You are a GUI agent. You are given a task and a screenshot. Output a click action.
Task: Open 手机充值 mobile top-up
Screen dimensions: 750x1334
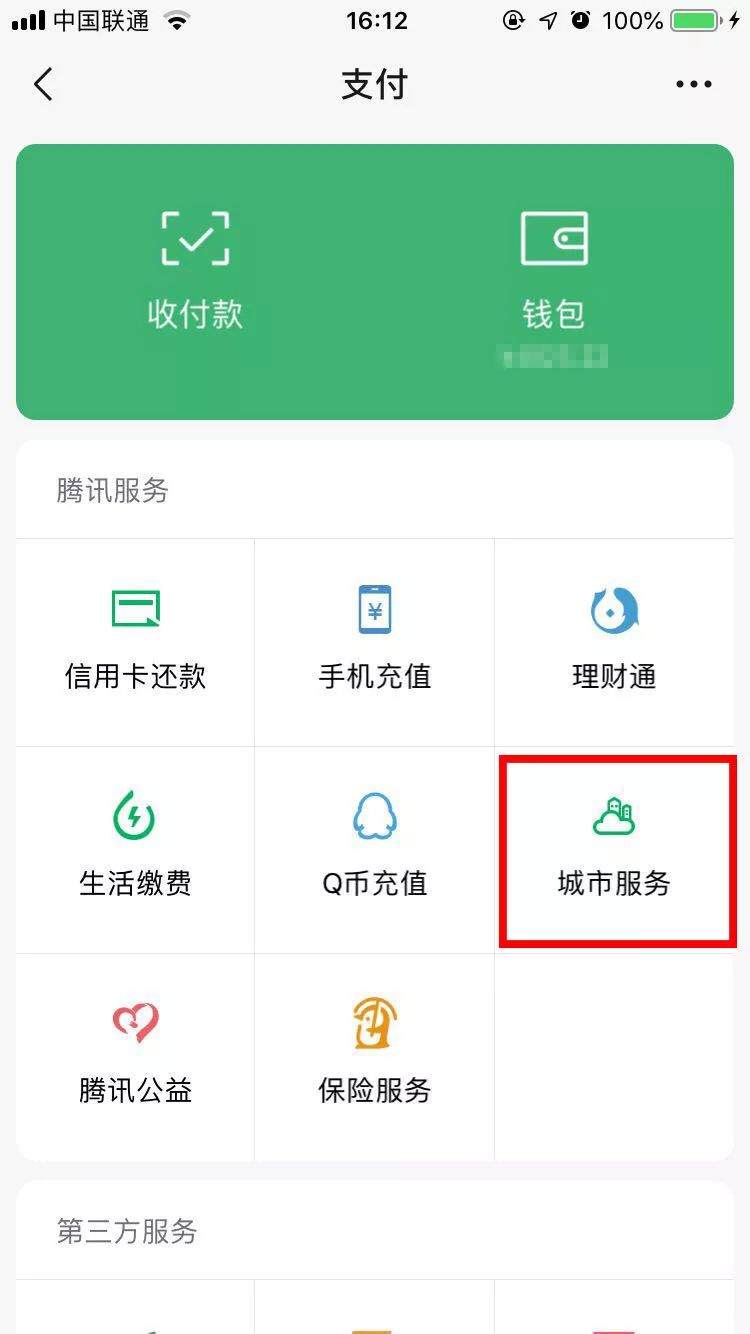point(375,642)
